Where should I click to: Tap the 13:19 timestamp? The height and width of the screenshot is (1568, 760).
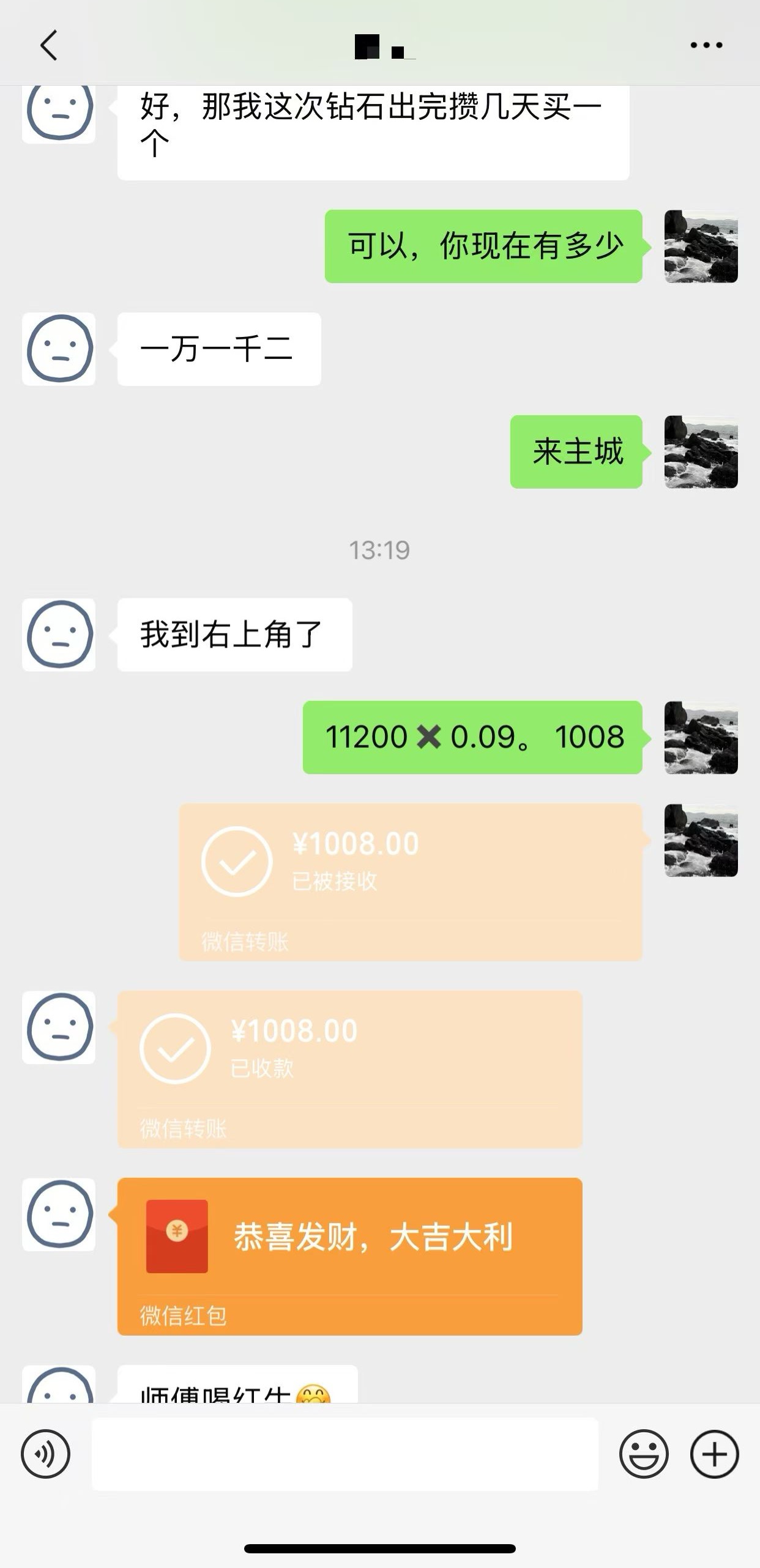(x=379, y=549)
